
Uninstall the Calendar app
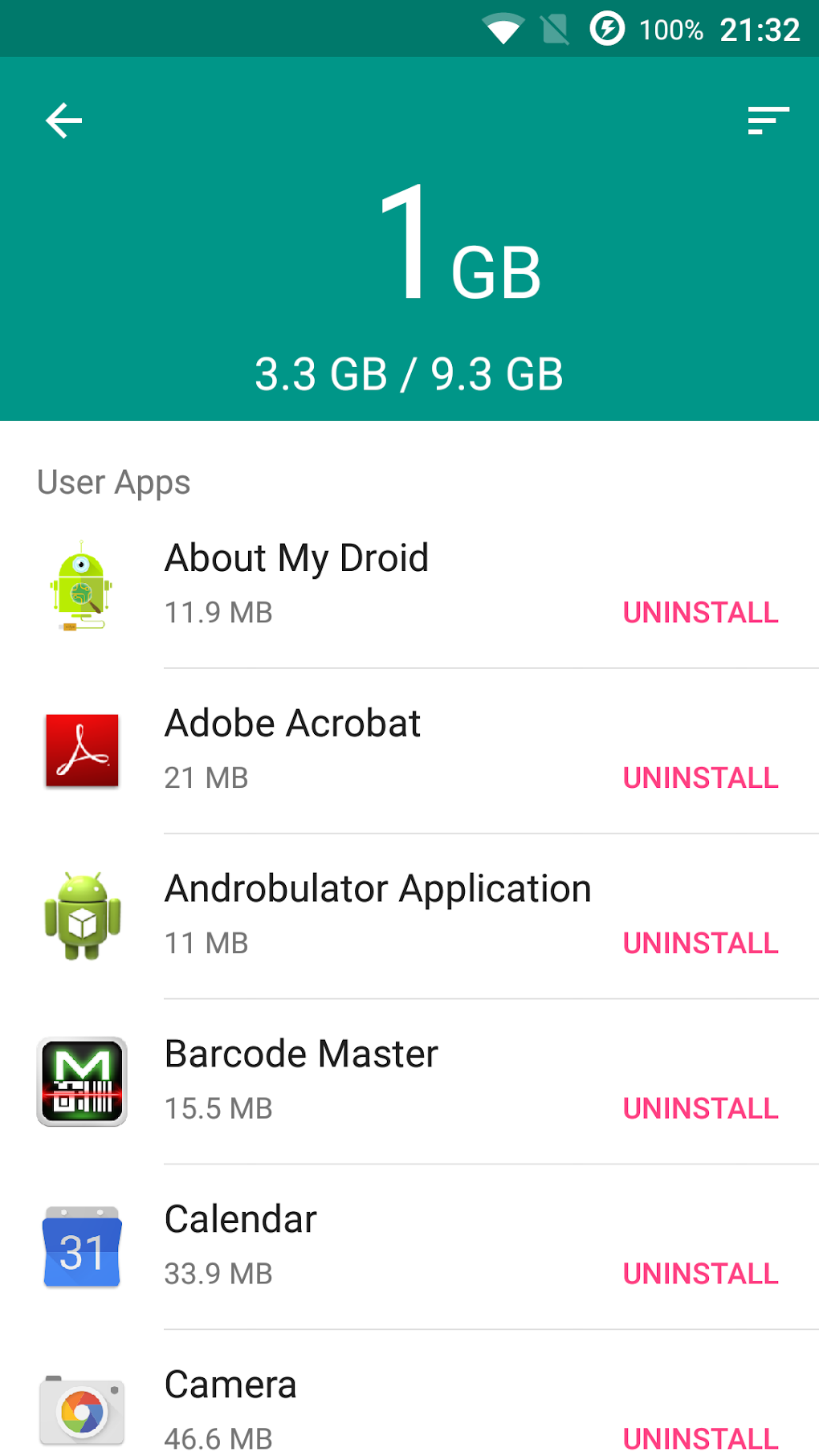[700, 1275]
